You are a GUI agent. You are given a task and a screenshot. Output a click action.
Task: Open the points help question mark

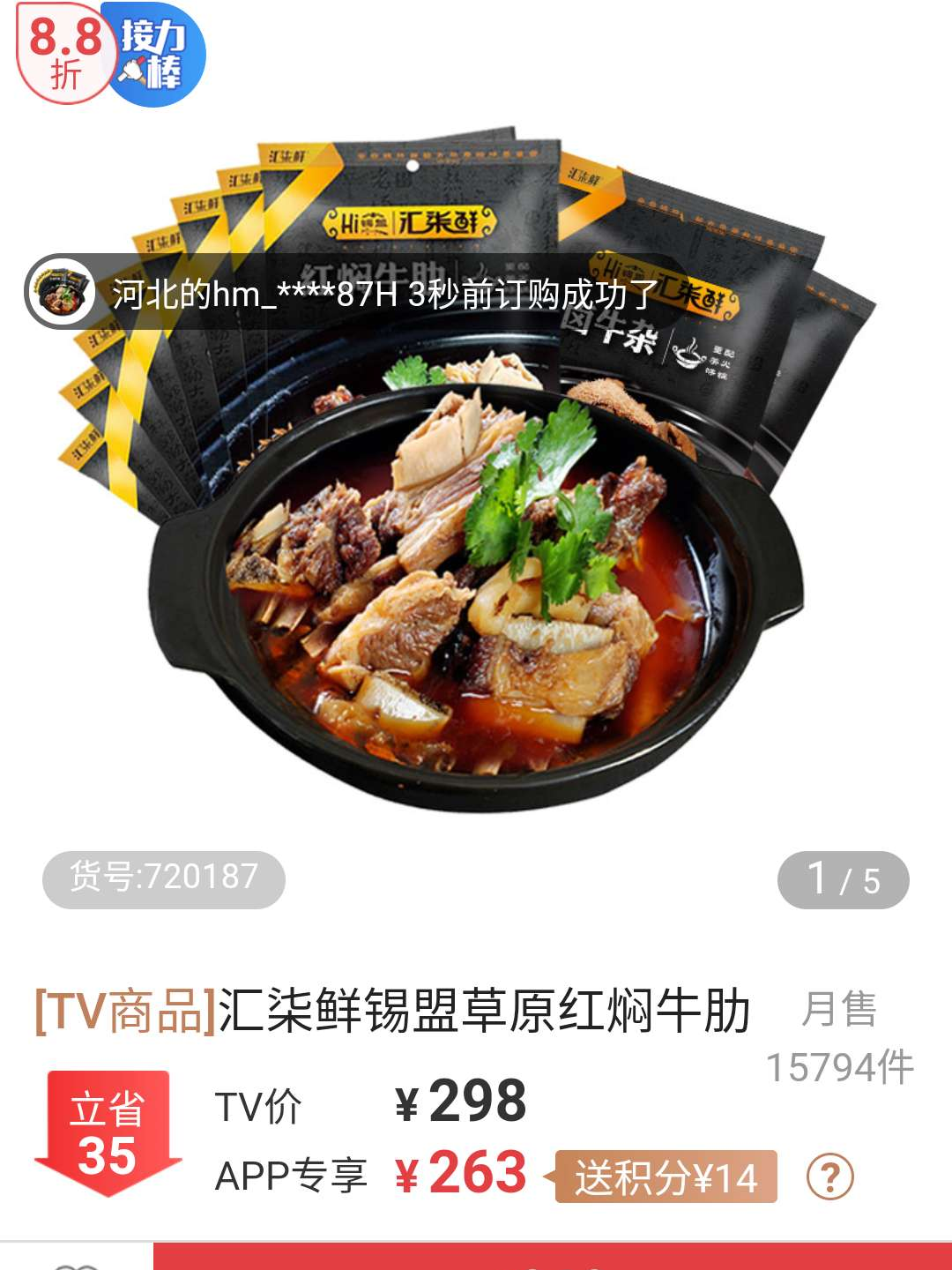pyautogui.click(x=829, y=1177)
